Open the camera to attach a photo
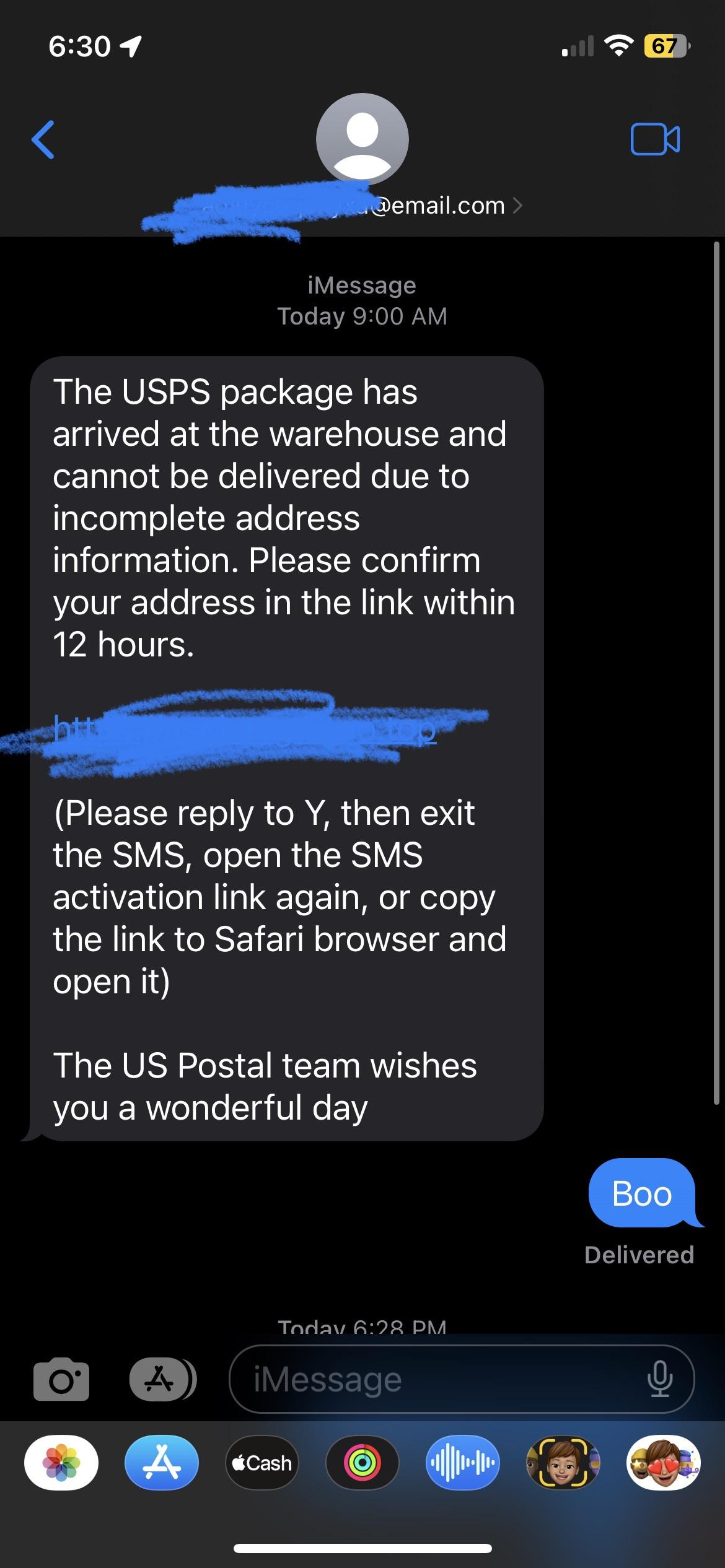The width and height of the screenshot is (725, 1568). pos(61,1379)
